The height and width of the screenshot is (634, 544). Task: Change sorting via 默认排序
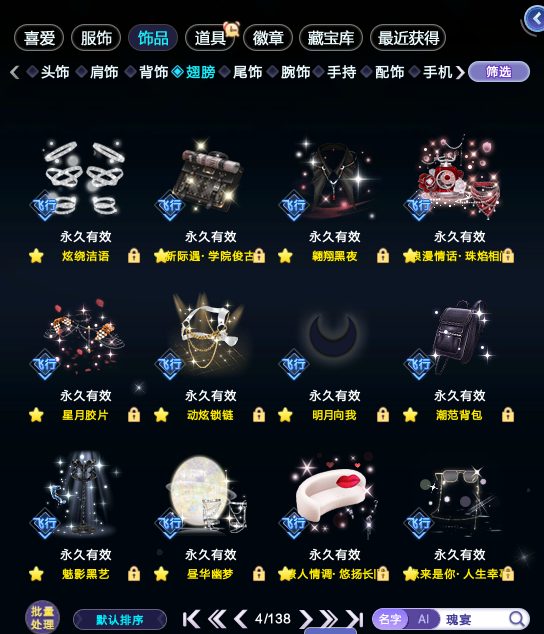pos(120,619)
